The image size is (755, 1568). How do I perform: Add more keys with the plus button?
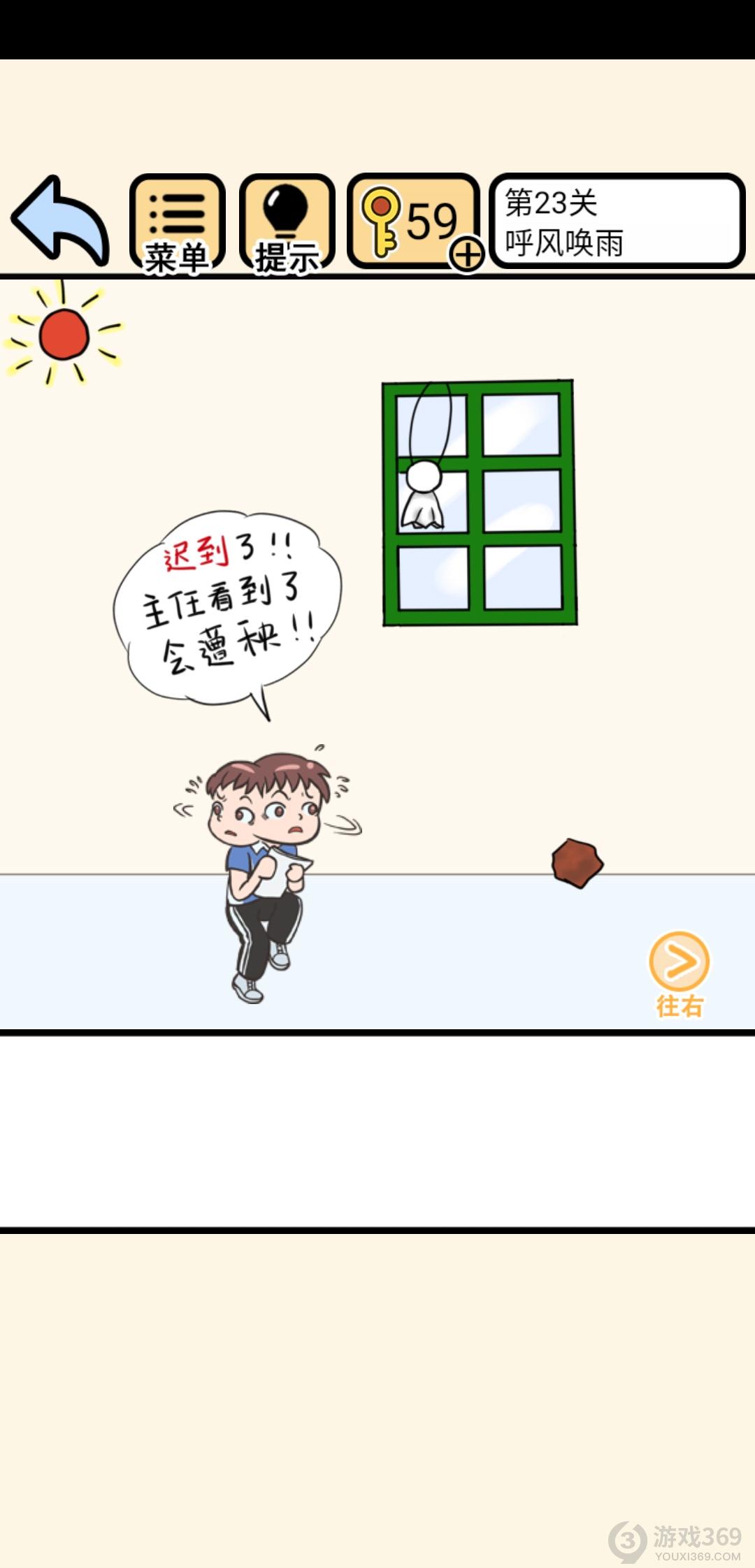click(467, 254)
